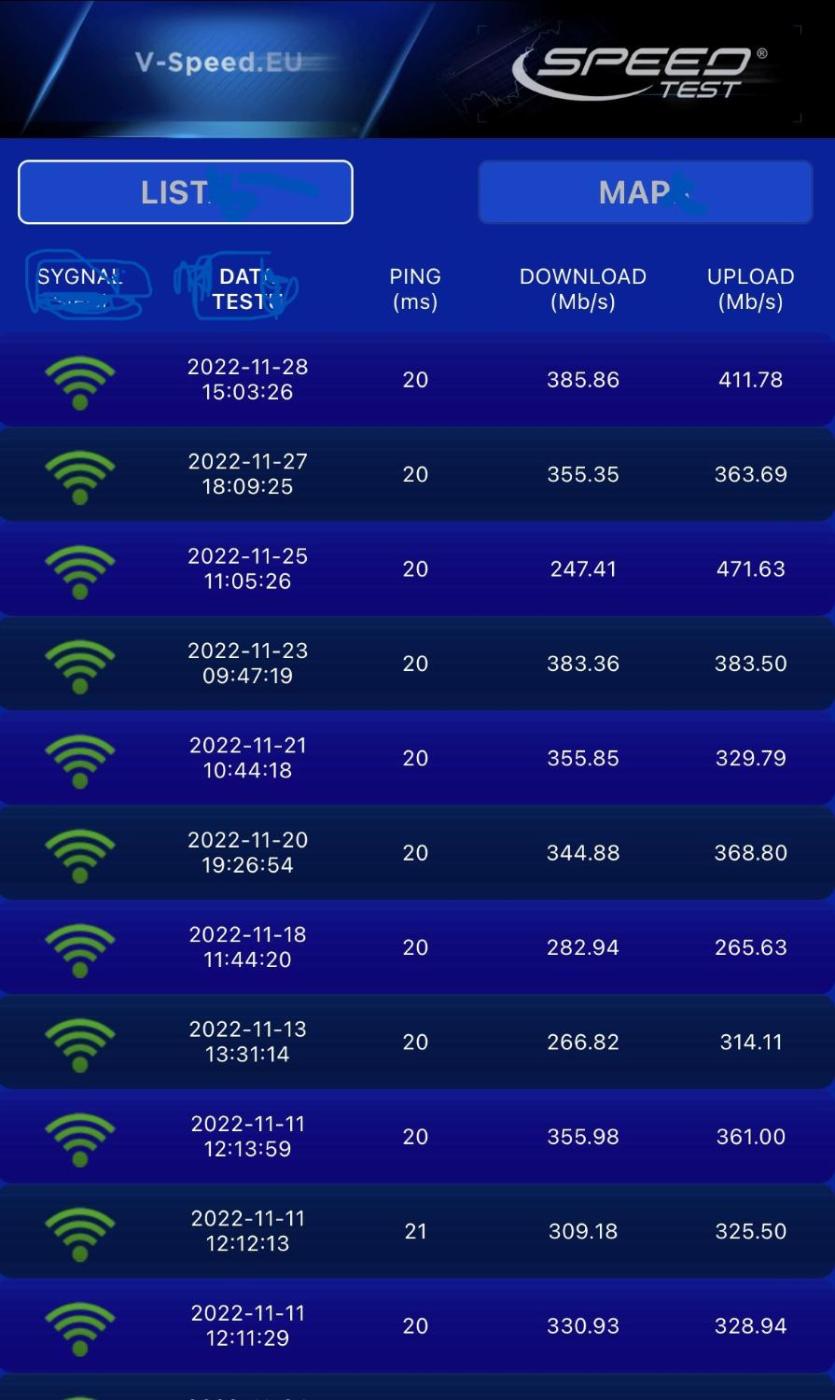View the 2022-11-20 19:26:54 test details
835x1400 pixels.
click(x=417, y=853)
